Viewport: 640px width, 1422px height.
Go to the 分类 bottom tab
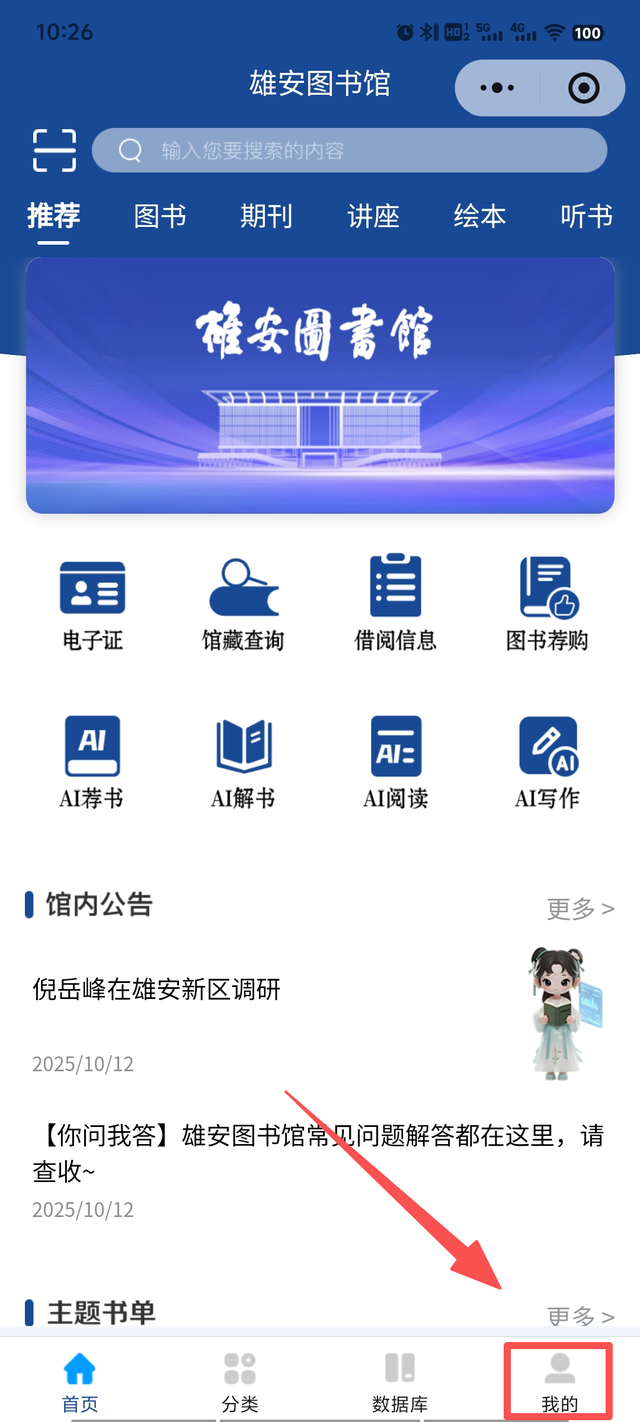tap(240, 1382)
